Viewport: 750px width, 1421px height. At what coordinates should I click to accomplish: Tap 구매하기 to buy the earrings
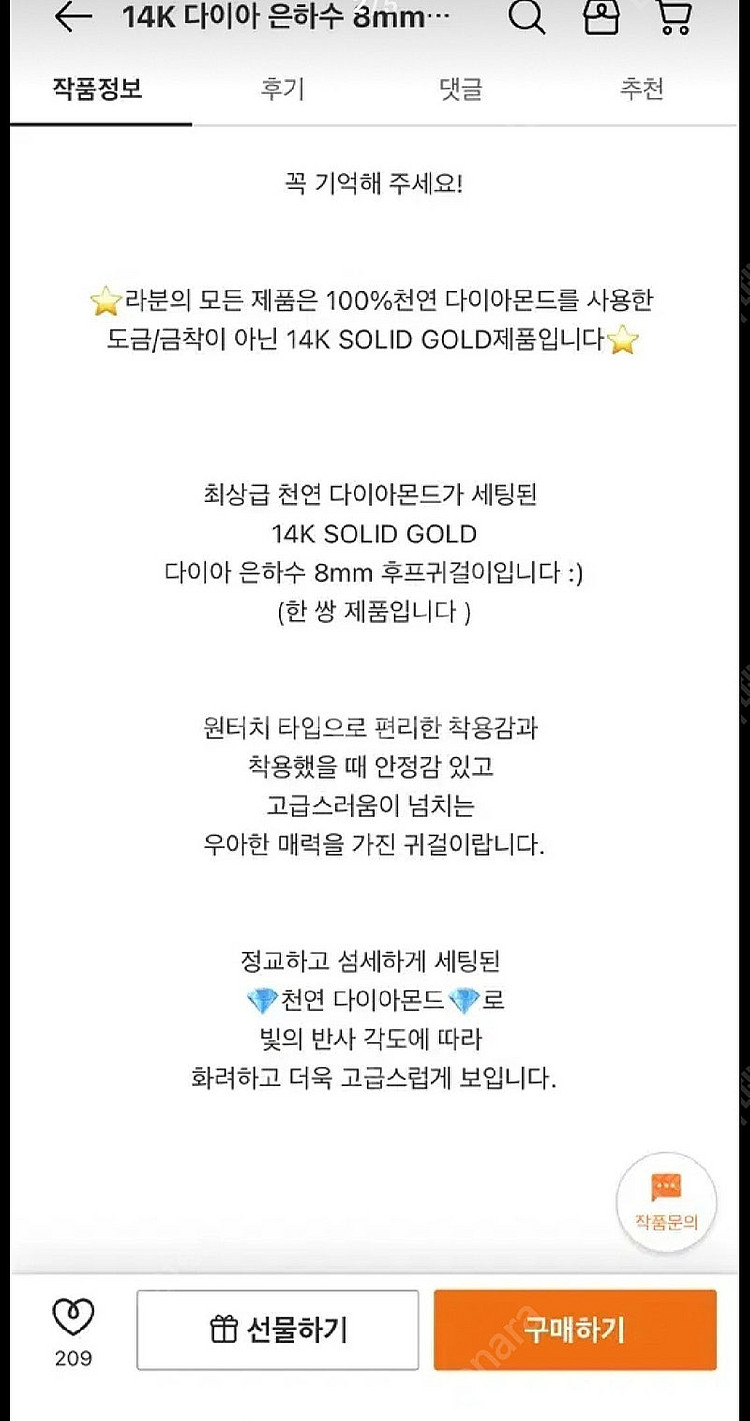pos(575,1330)
